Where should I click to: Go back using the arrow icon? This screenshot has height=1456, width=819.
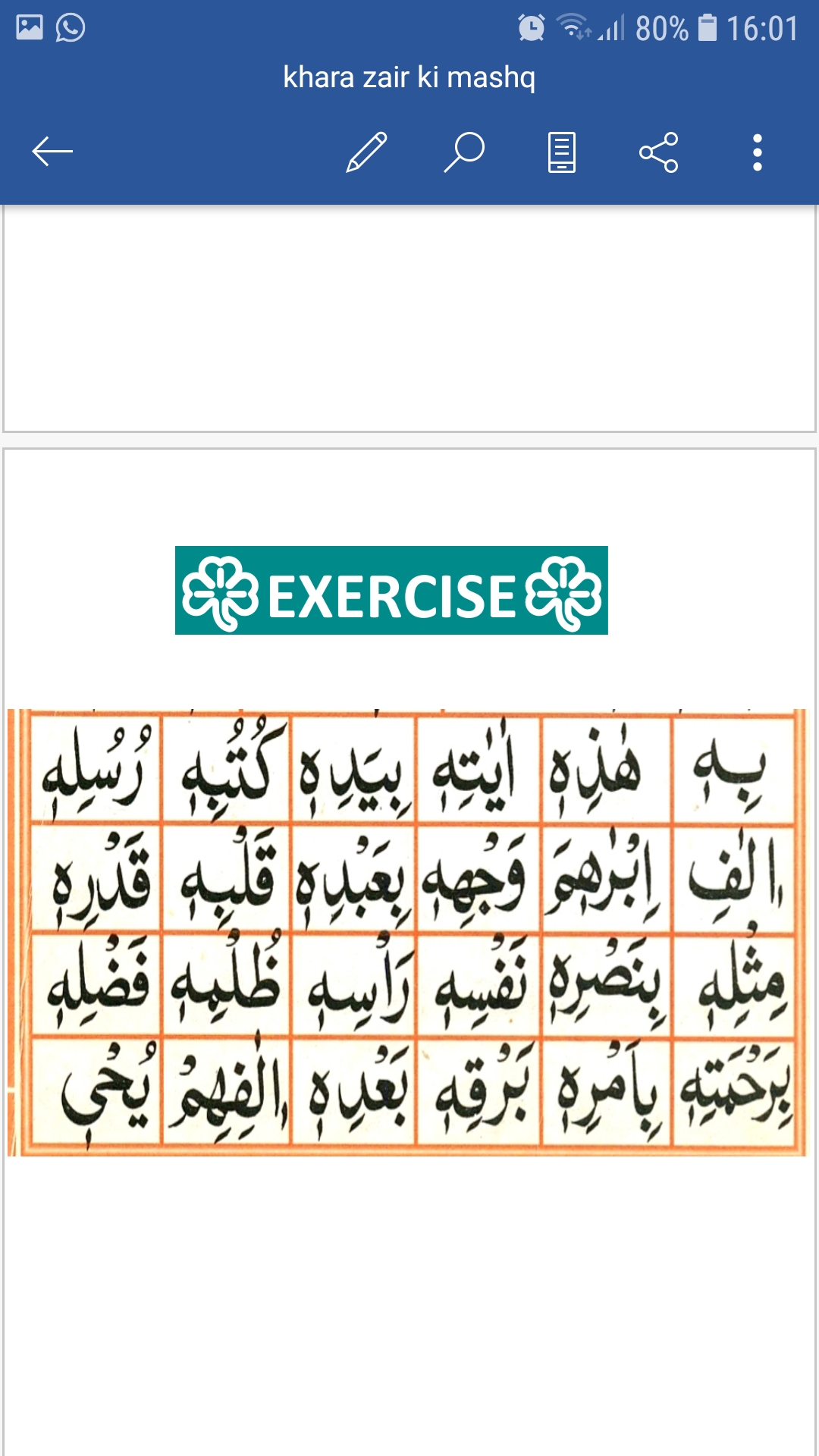(x=52, y=152)
